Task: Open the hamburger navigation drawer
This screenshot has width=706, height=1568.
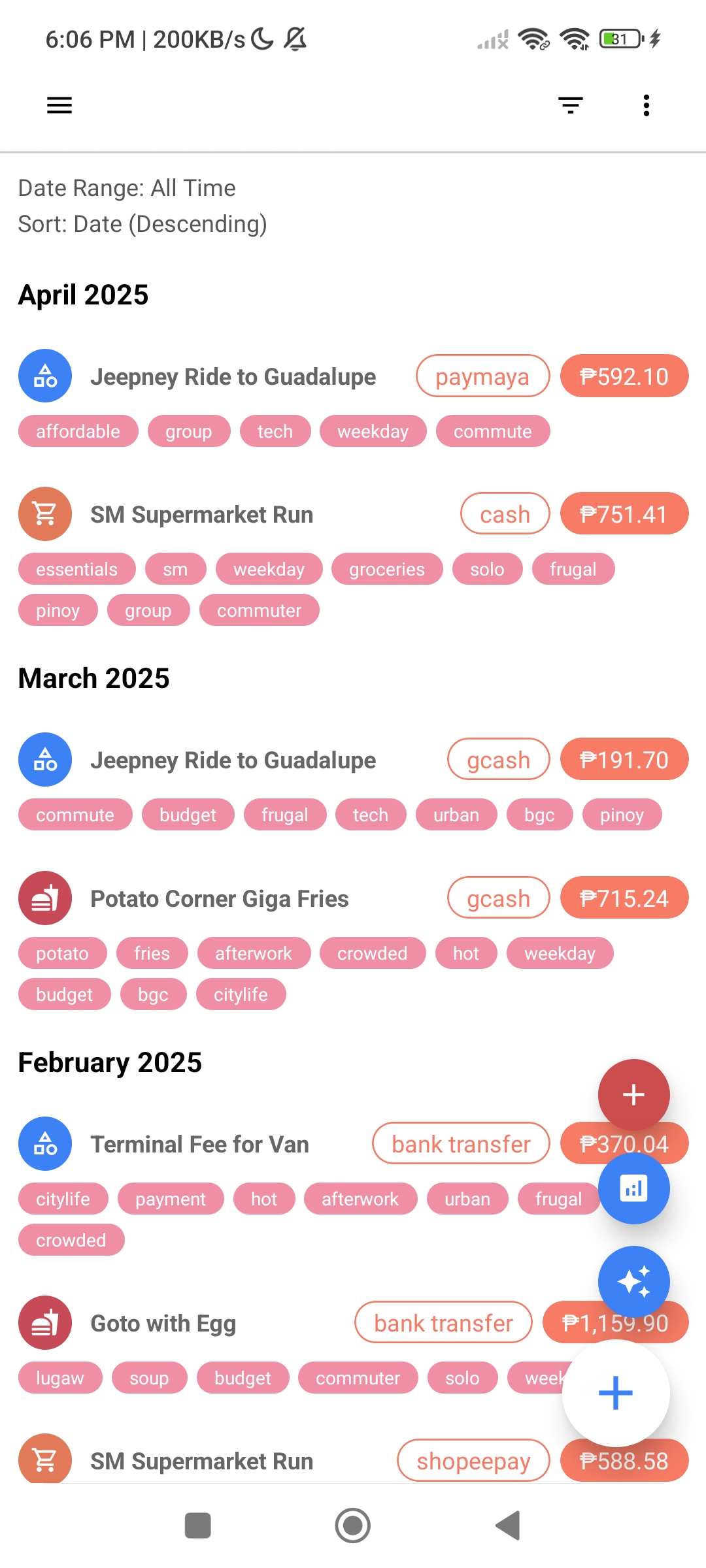Action: [59, 105]
